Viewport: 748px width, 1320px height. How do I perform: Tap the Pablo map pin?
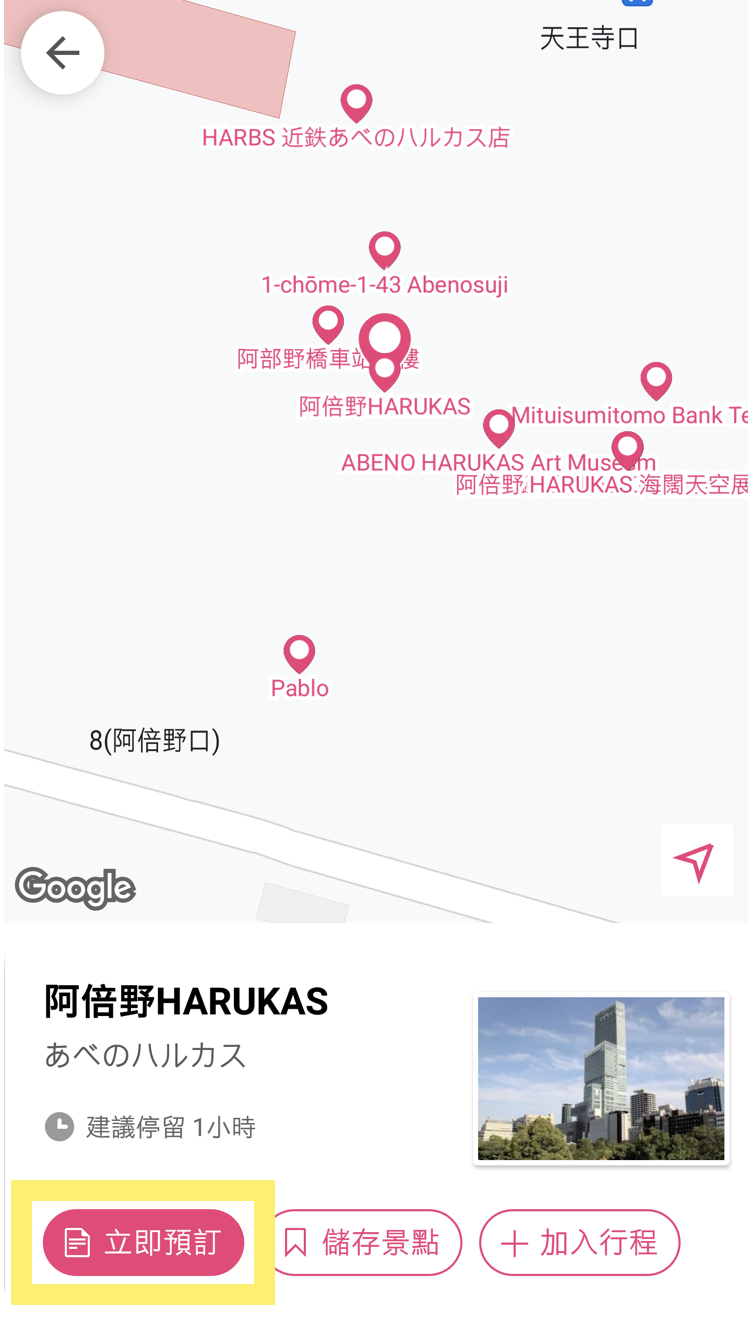[x=299, y=652]
